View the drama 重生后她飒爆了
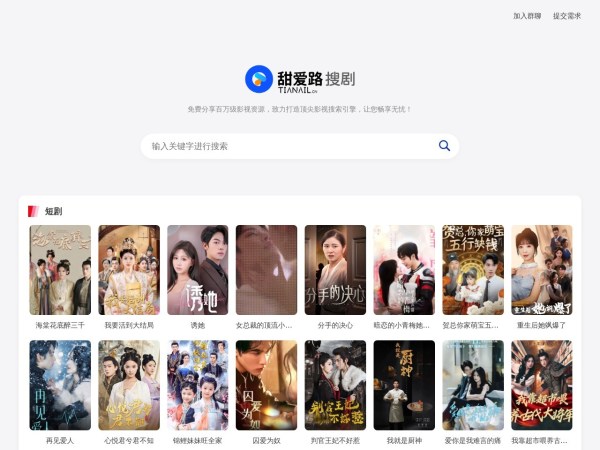Image resolution: width=600 pixels, height=450 pixels. click(x=542, y=270)
